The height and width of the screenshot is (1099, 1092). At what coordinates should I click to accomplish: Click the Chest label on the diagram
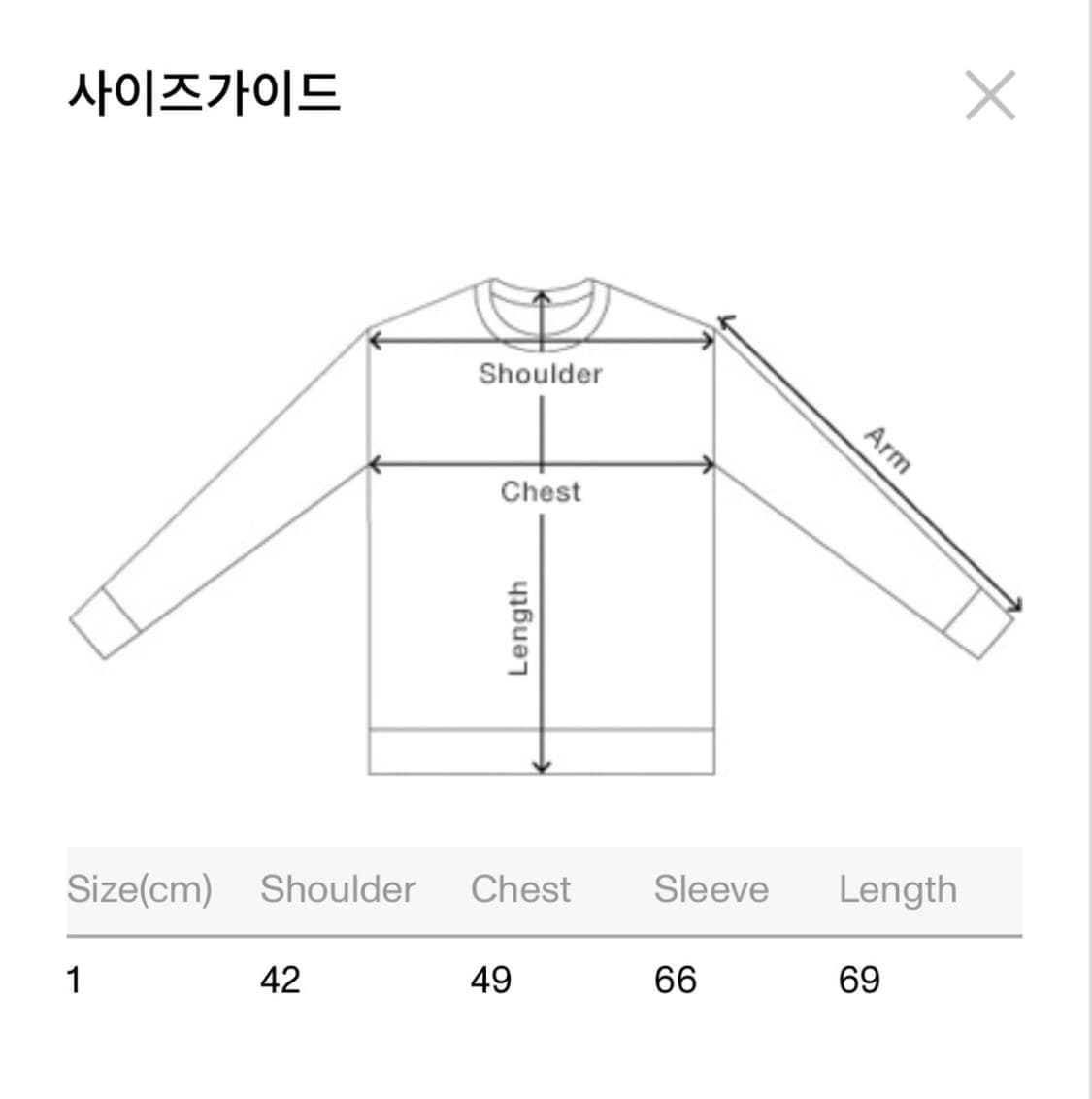540,492
